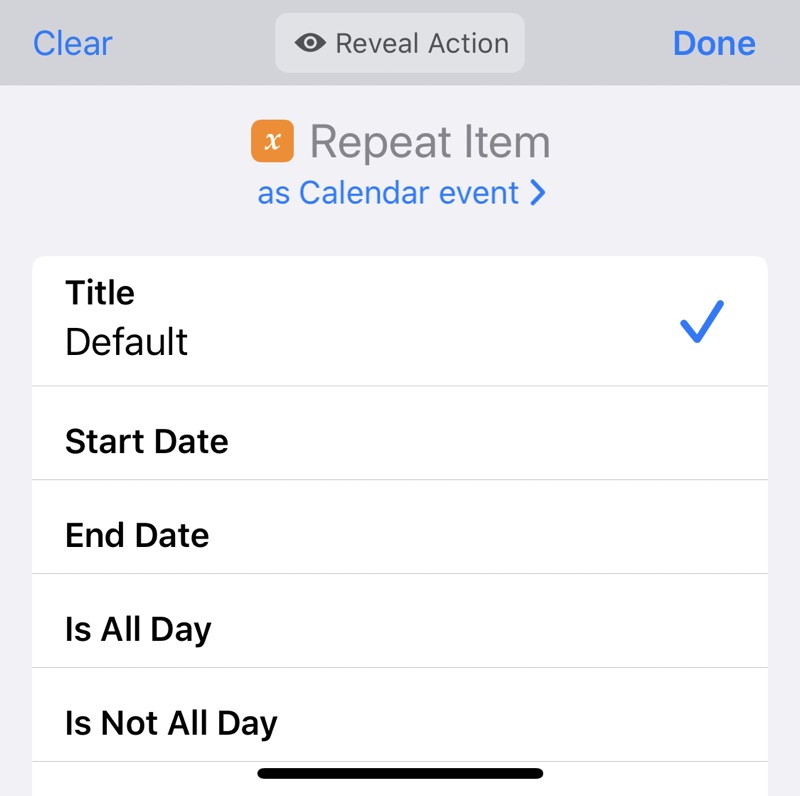Tap Clear to remove the variable
Screen dimensions: 800x796
[72, 44]
